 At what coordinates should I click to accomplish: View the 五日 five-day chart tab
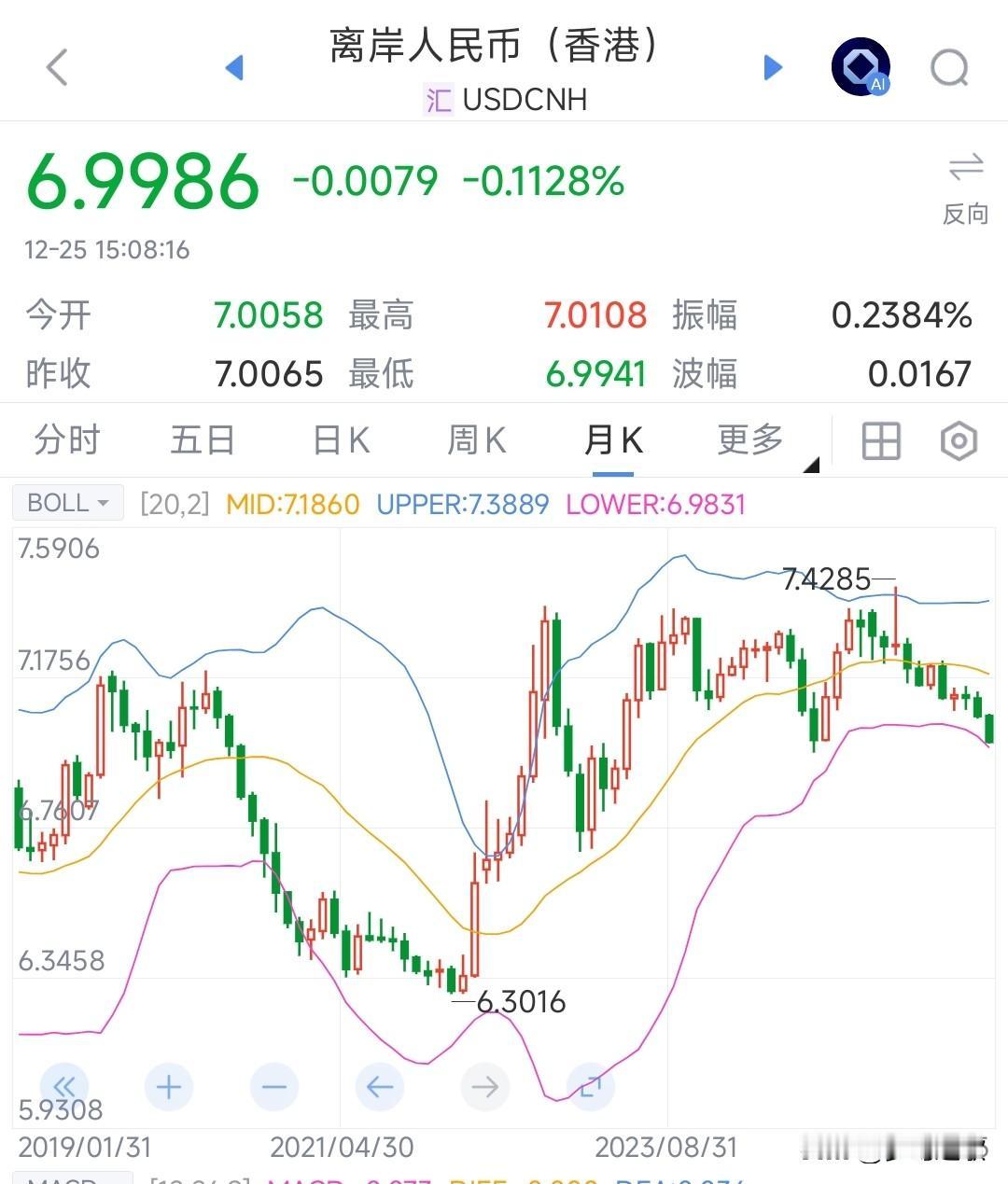[x=202, y=439]
